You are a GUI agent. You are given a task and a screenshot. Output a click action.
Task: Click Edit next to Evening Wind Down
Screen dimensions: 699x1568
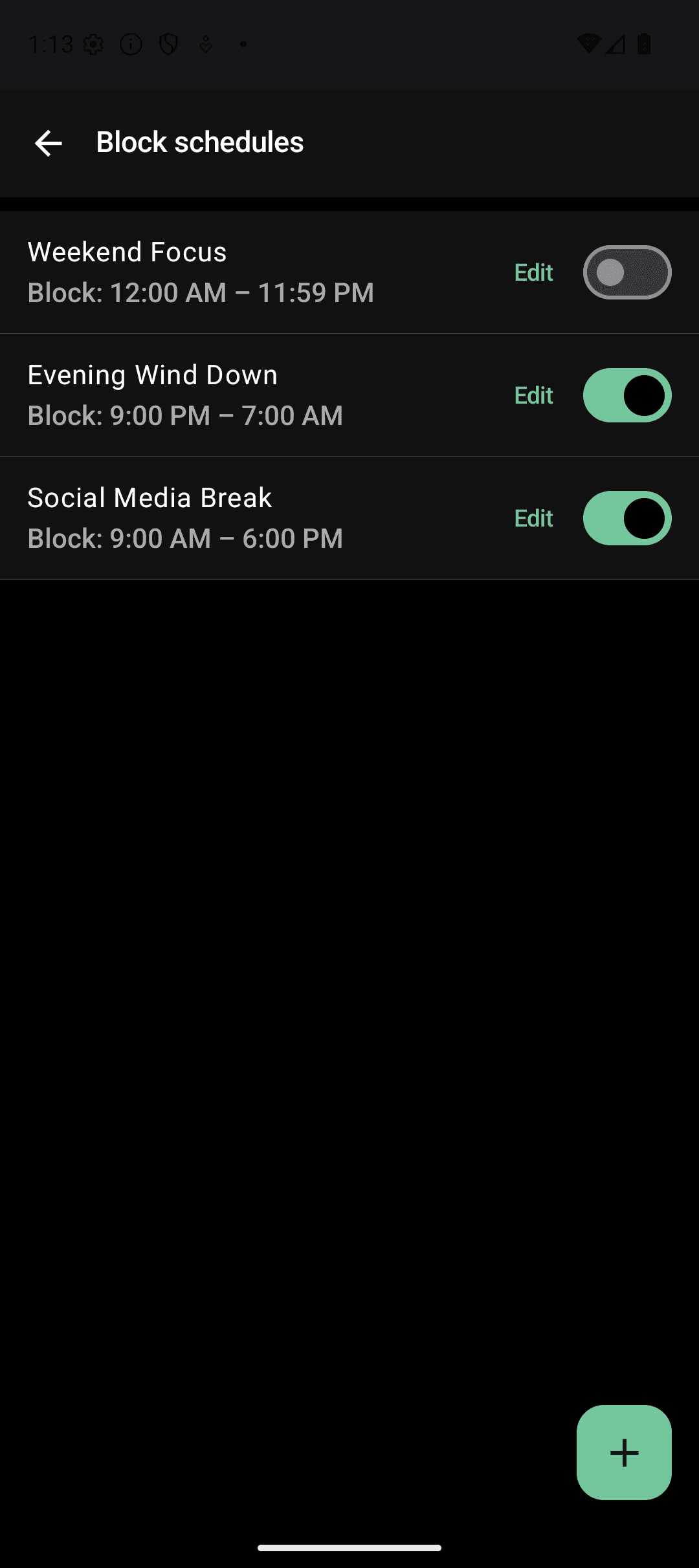533,395
